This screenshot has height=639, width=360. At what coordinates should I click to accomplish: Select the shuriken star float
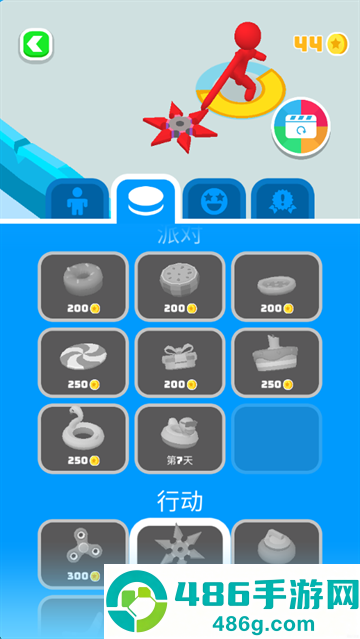pyautogui.click(x=180, y=542)
